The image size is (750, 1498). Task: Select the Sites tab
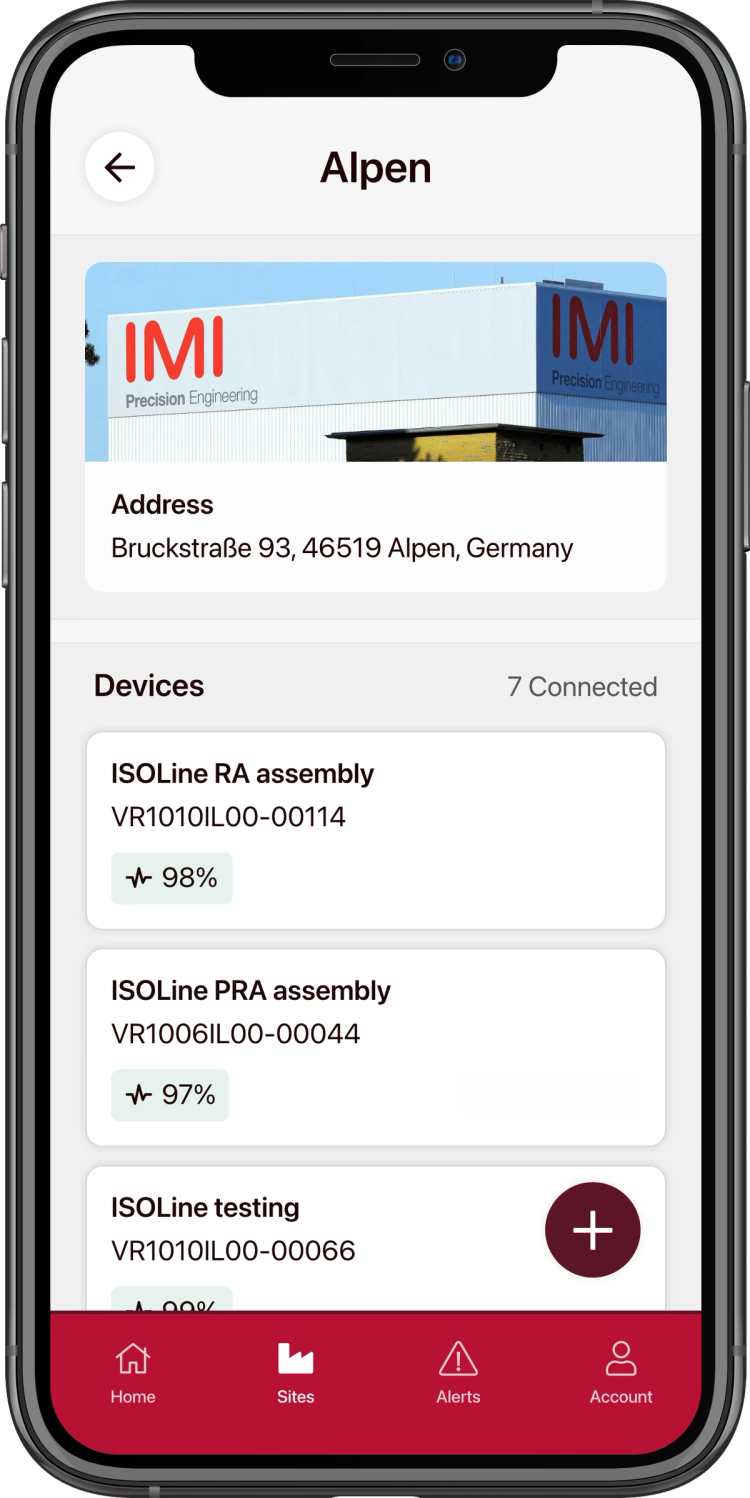(295, 1374)
